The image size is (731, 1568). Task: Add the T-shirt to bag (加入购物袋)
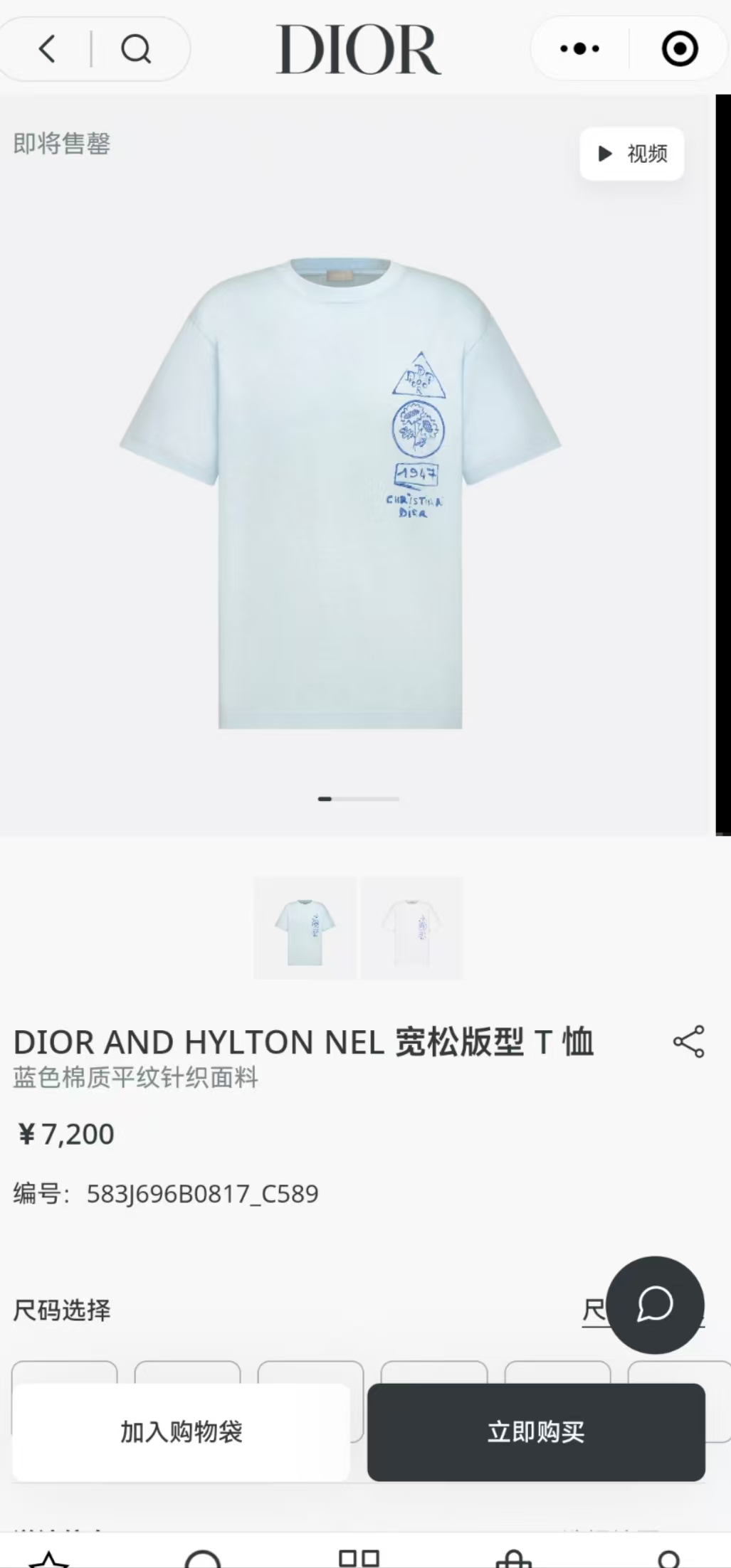(181, 1431)
